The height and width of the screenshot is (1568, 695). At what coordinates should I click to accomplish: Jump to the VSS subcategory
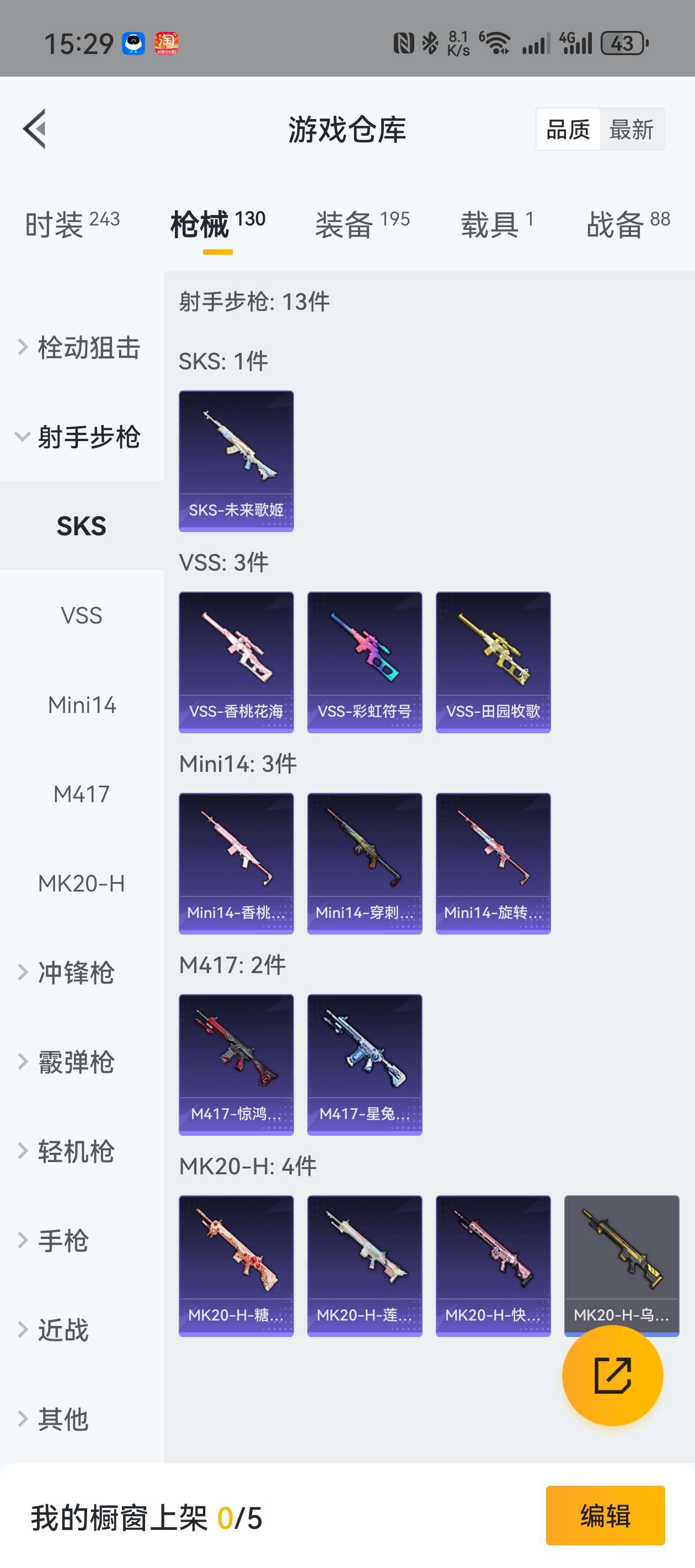point(82,615)
